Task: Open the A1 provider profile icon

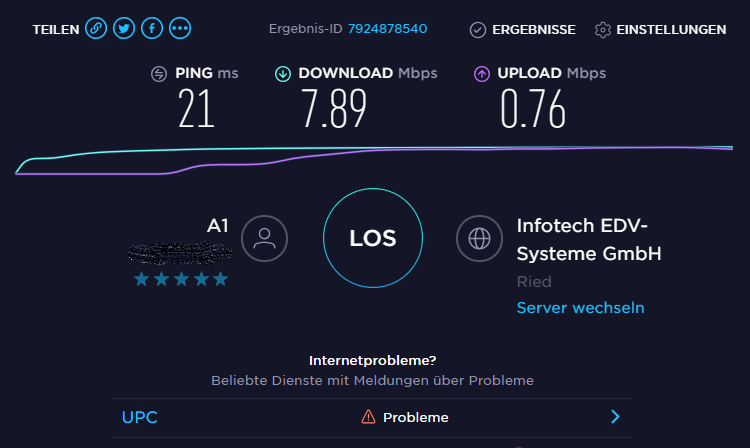Action: [265, 238]
